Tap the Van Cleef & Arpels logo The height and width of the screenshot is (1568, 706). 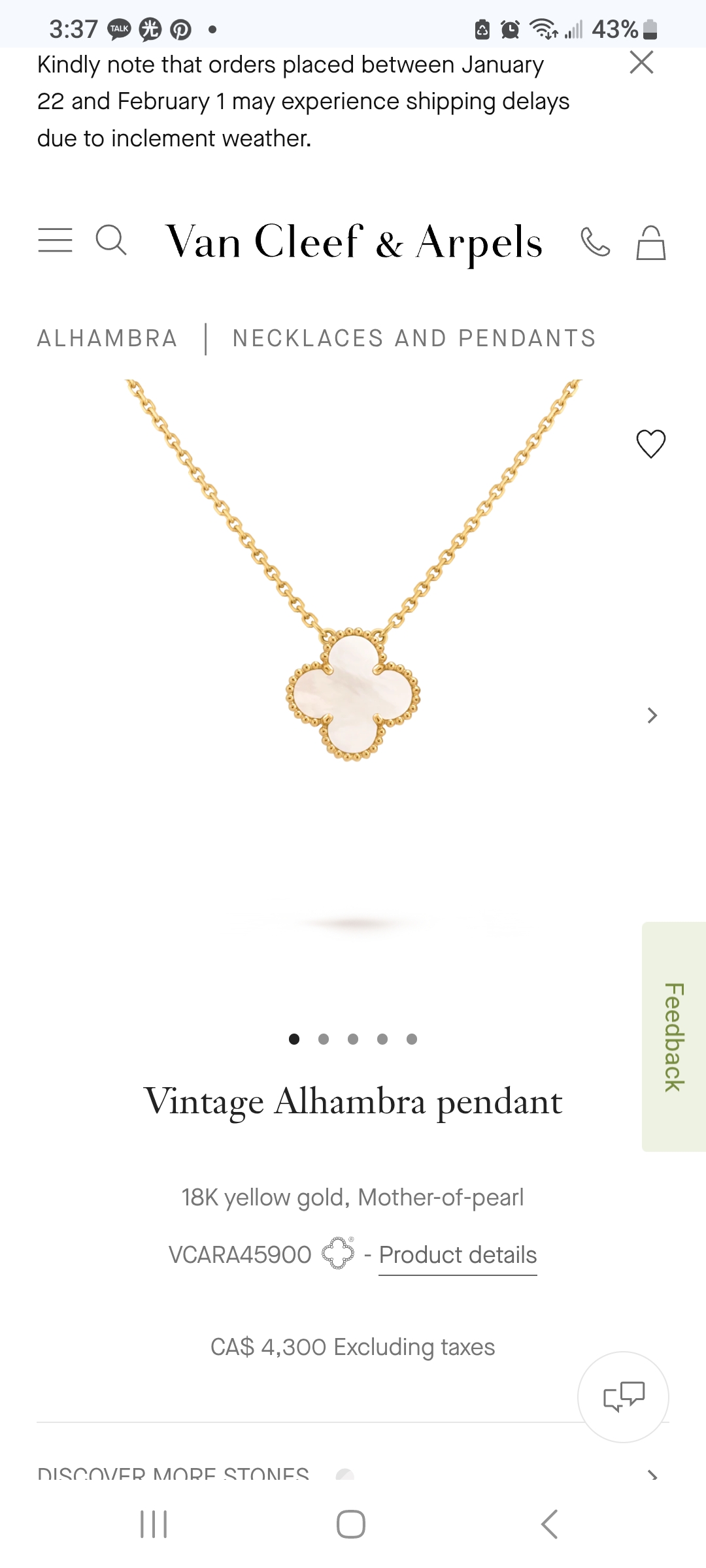coord(354,242)
